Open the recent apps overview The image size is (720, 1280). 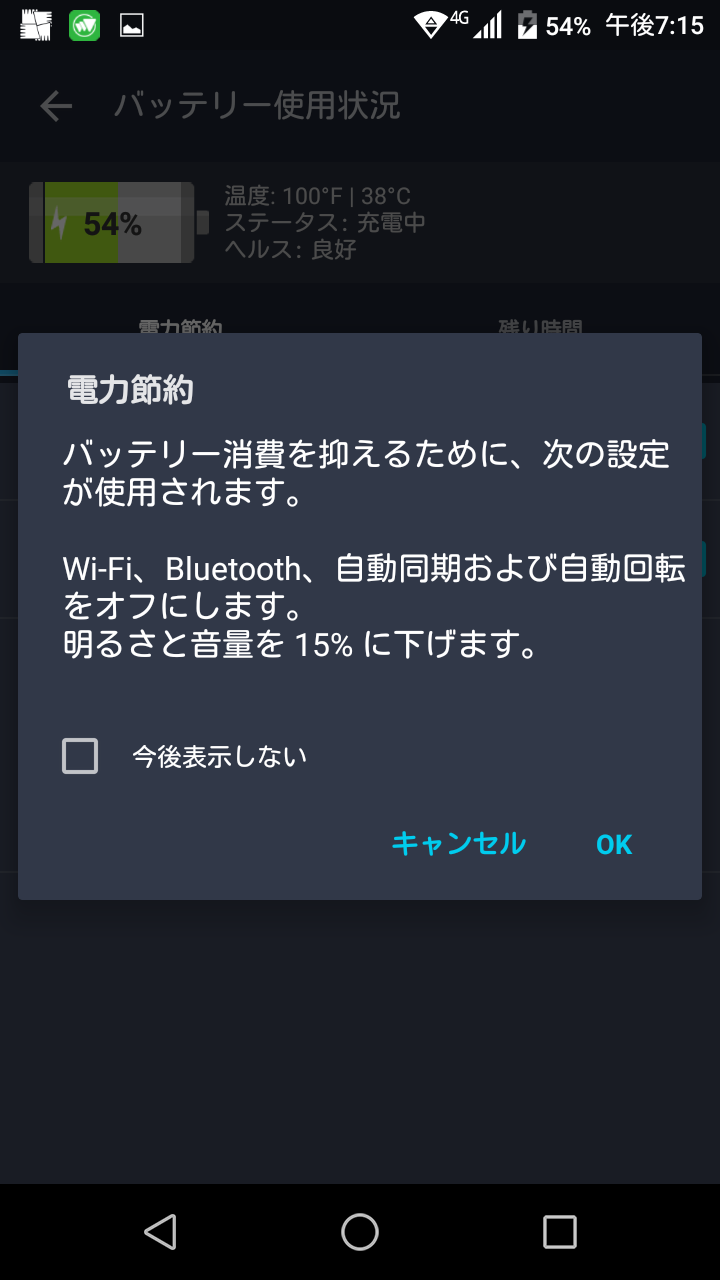[560, 1232]
